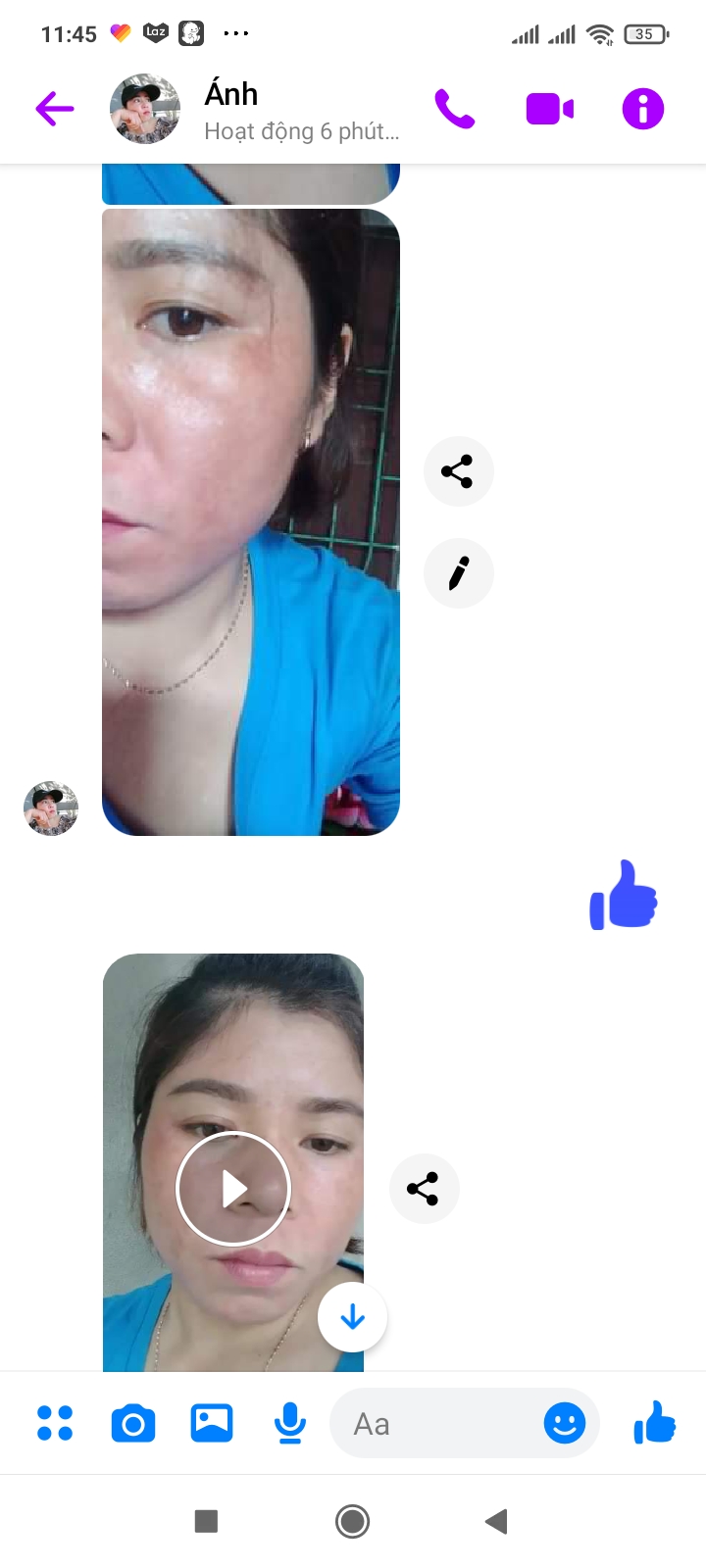Go to the system home screen
Screen dimensions: 706x1568
352,1521
